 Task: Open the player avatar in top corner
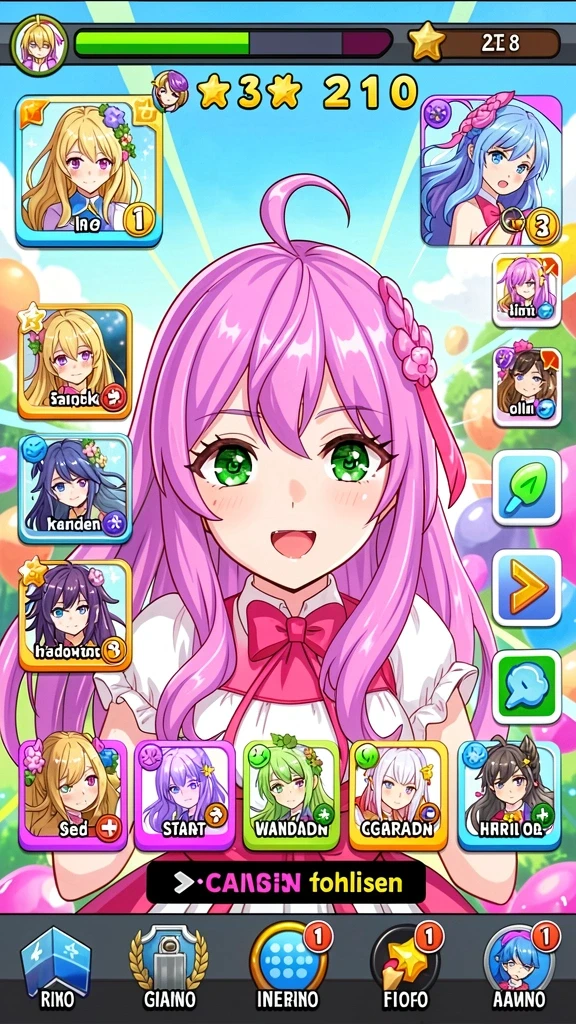coord(39,44)
